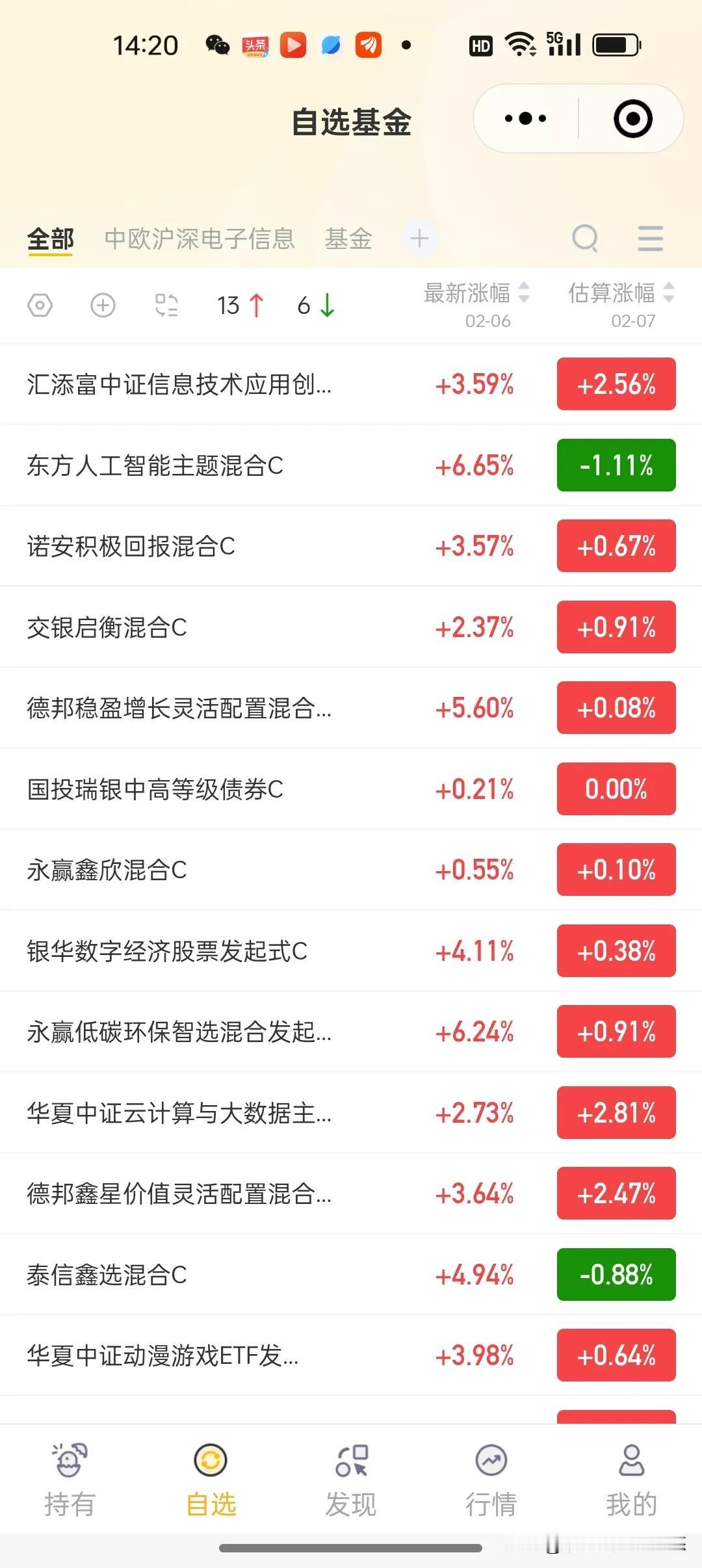Switch to the 中欧沪深电子信息 group tab
Viewport: 702px width, 1568px height.
(200, 239)
